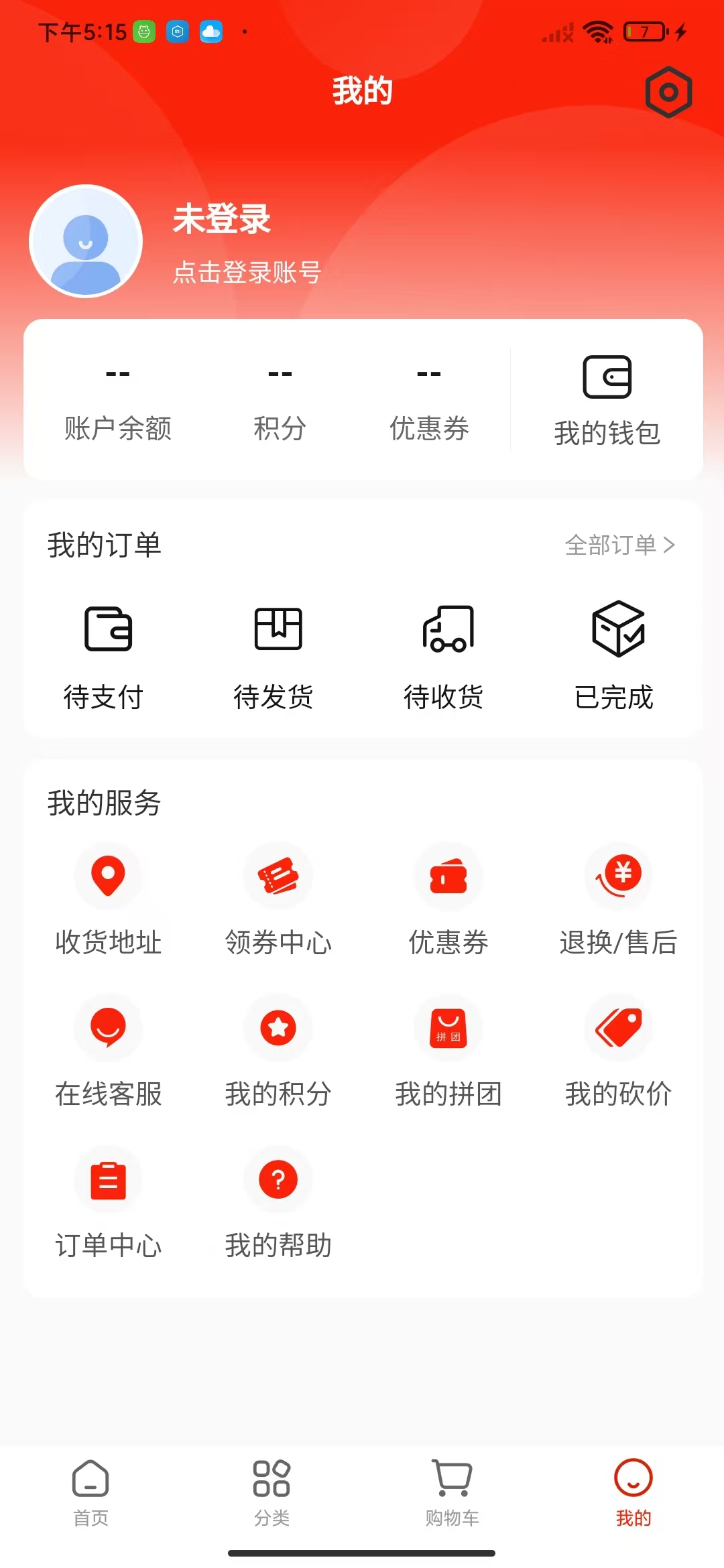Open 我的钱包 wallet
This screenshot has width=724, height=1568.
click(607, 400)
